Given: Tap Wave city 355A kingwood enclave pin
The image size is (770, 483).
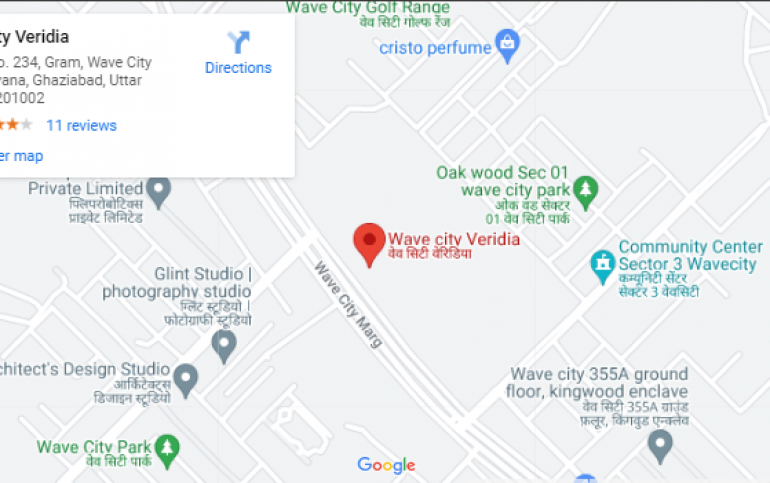Looking at the screenshot, I should tap(659, 444).
